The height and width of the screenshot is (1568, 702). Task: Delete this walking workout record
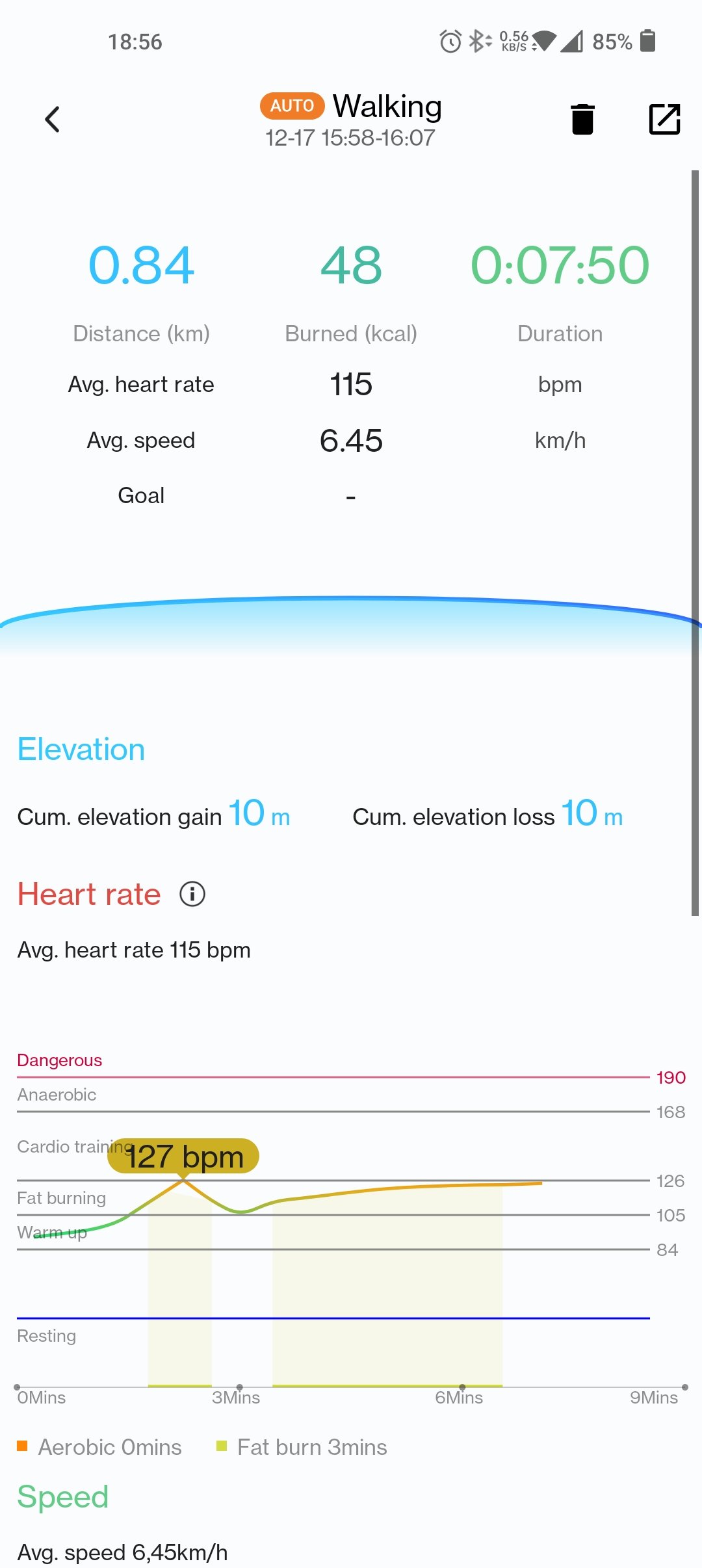tap(582, 119)
